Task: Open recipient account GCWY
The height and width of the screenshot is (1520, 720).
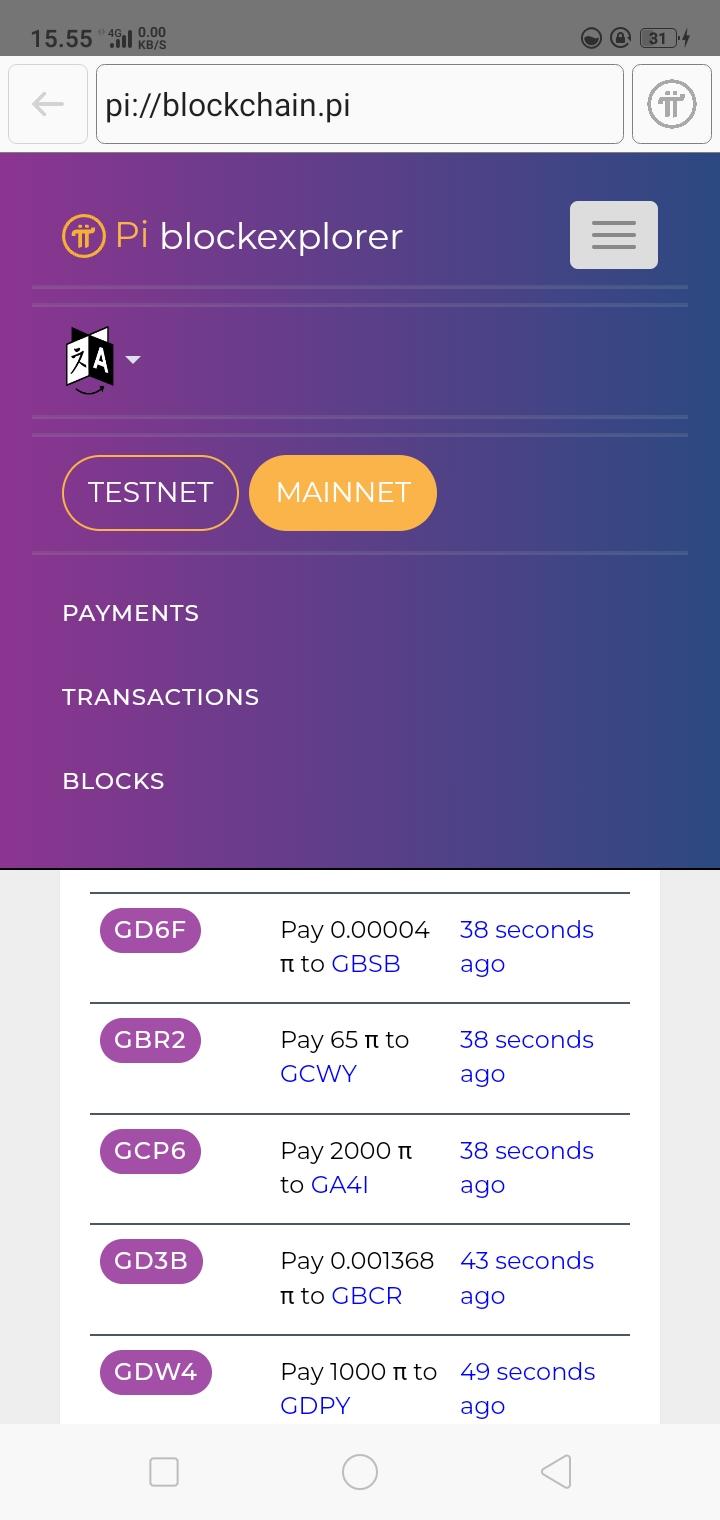Action: click(x=318, y=1074)
